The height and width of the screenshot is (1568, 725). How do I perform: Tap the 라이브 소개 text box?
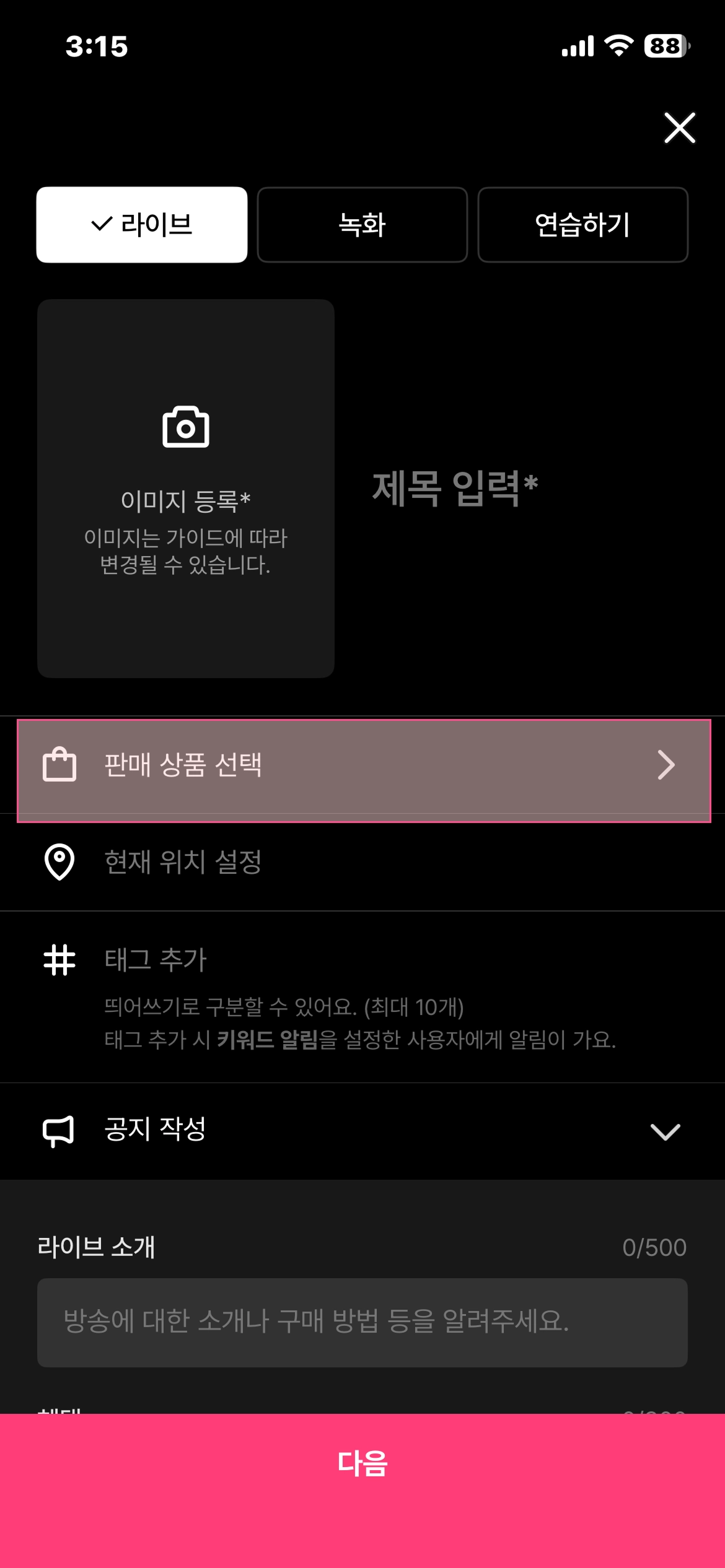[x=362, y=1322]
